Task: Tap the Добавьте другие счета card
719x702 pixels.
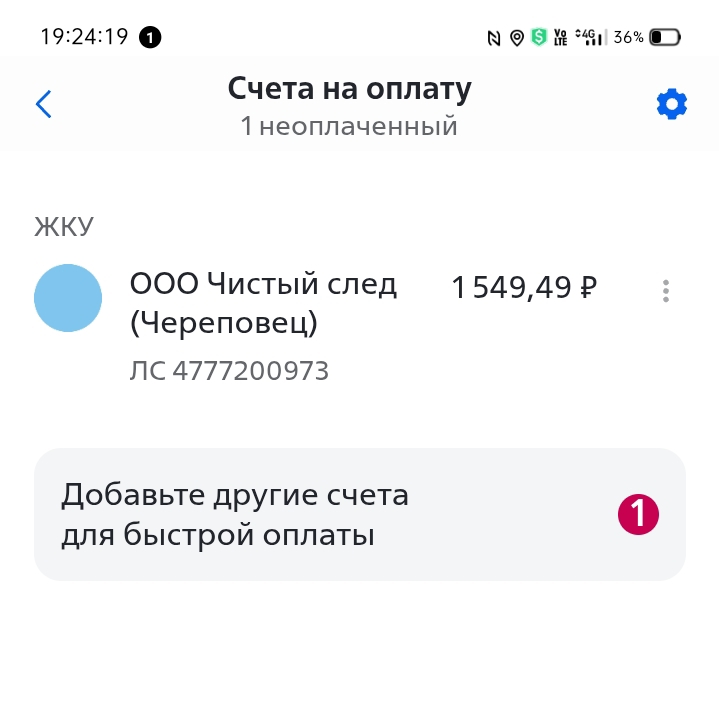Action: click(359, 514)
